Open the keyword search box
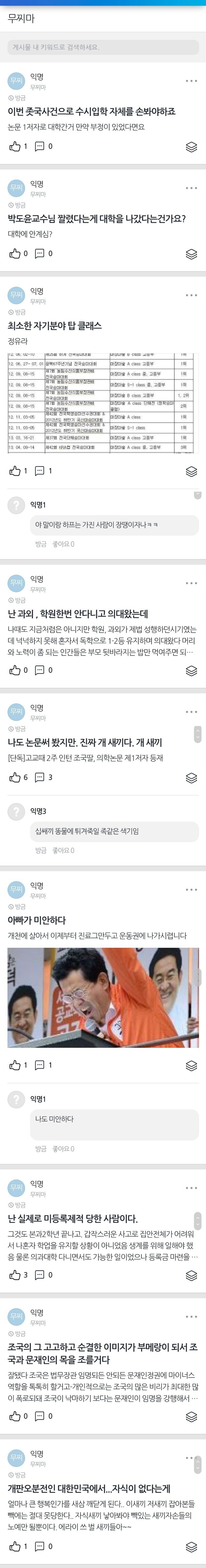Image resolution: width=206 pixels, height=1568 pixels. 102,47
